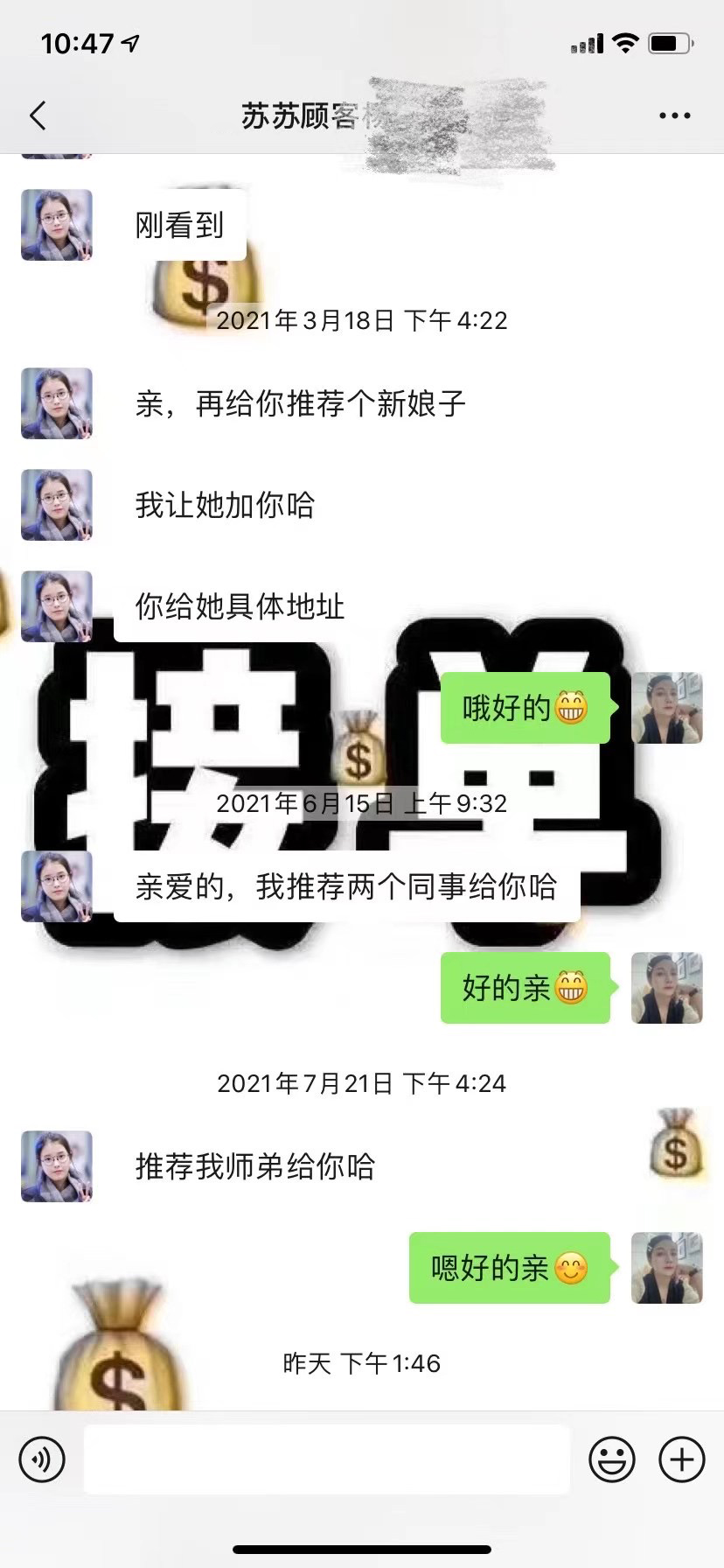Image resolution: width=724 pixels, height=1568 pixels.
Task: Open my avatar beside 嗯好的亲 message
Action: [x=667, y=1268]
